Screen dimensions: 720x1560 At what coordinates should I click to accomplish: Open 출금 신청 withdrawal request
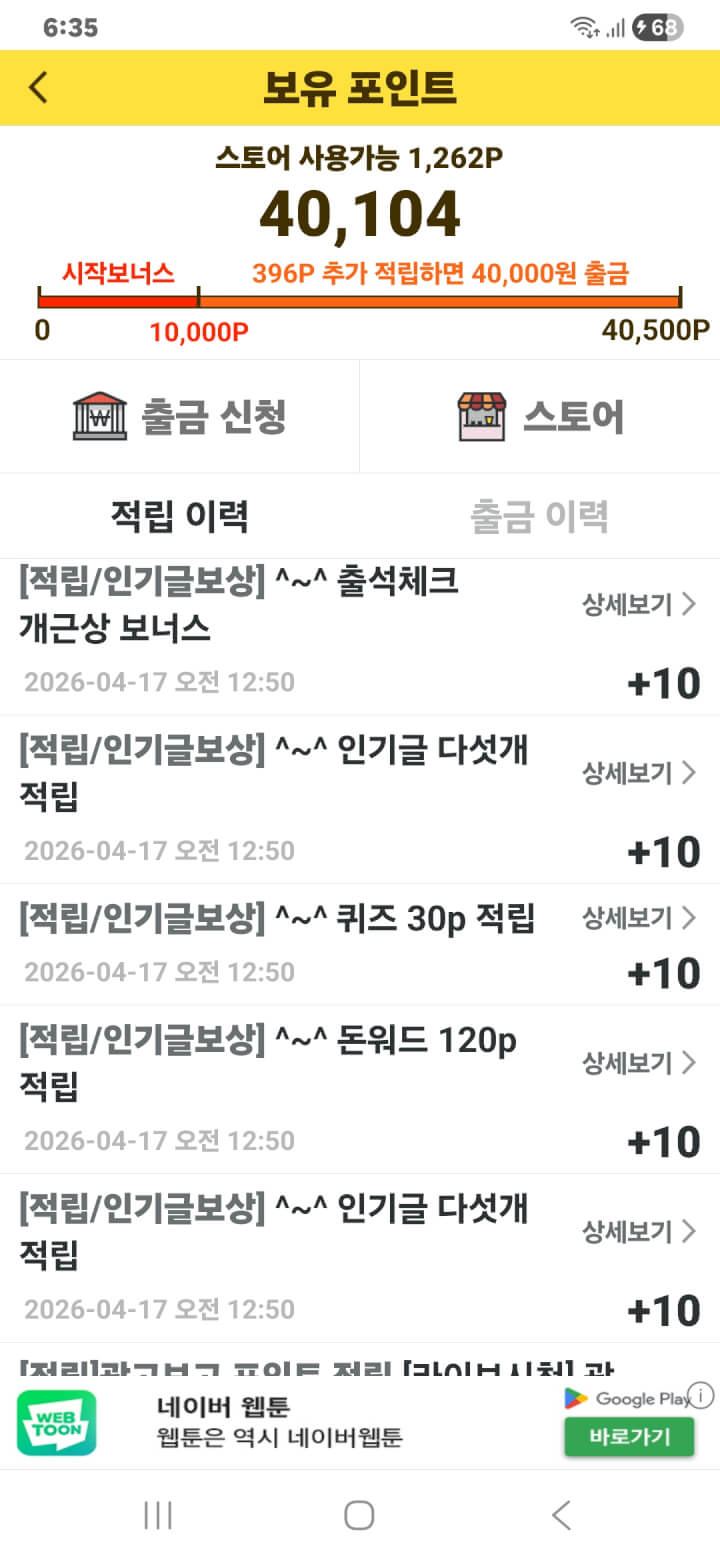click(180, 416)
